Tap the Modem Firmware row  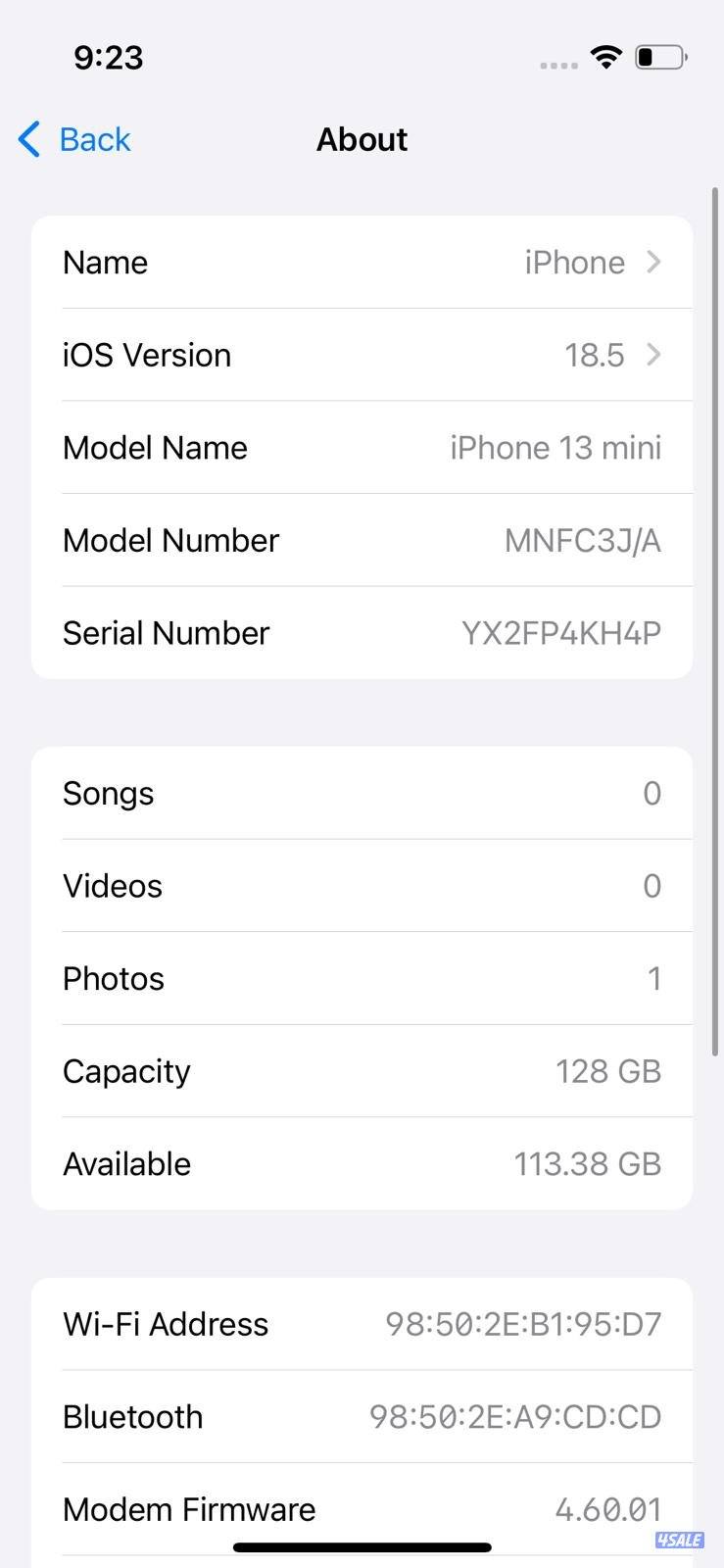[362, 1509]
